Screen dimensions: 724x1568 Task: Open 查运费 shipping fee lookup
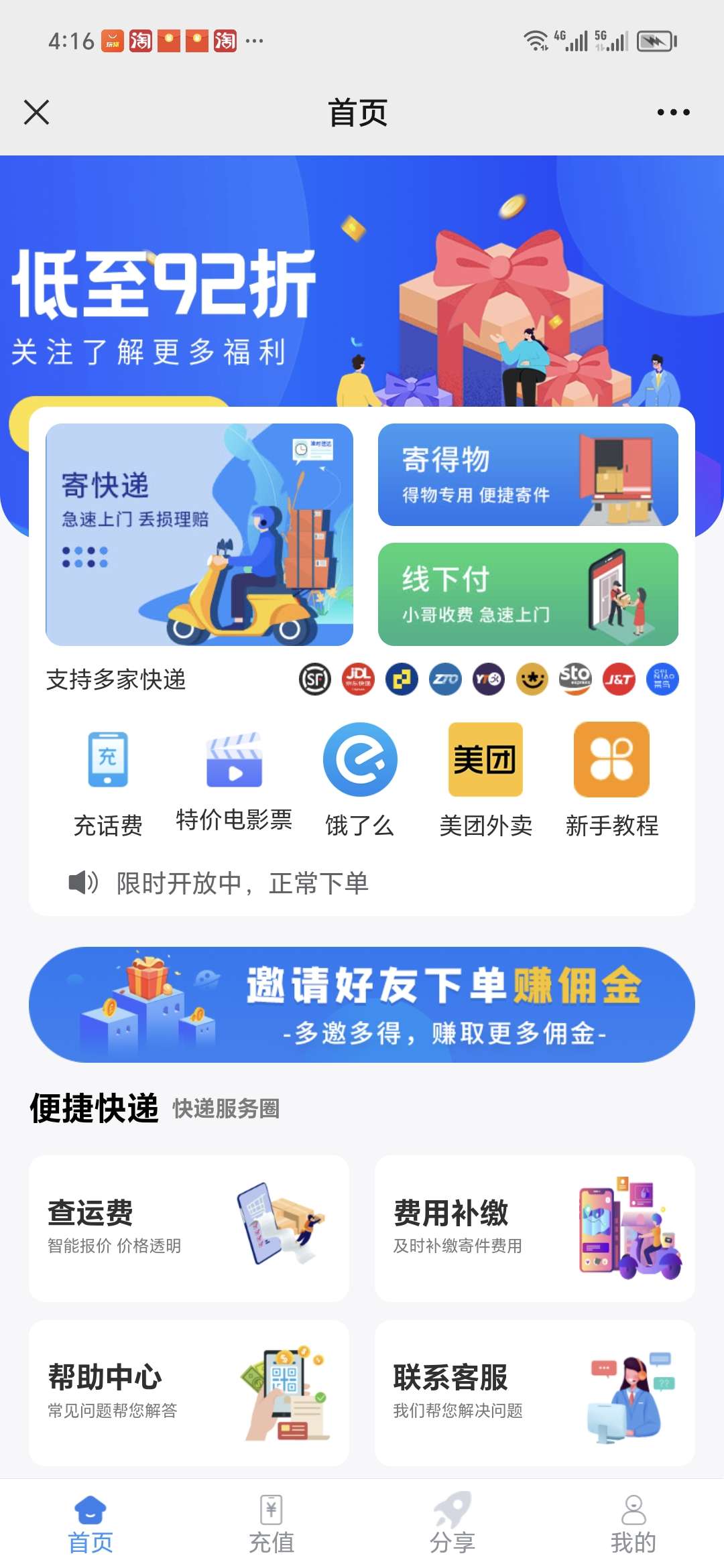coord(189,1228)
